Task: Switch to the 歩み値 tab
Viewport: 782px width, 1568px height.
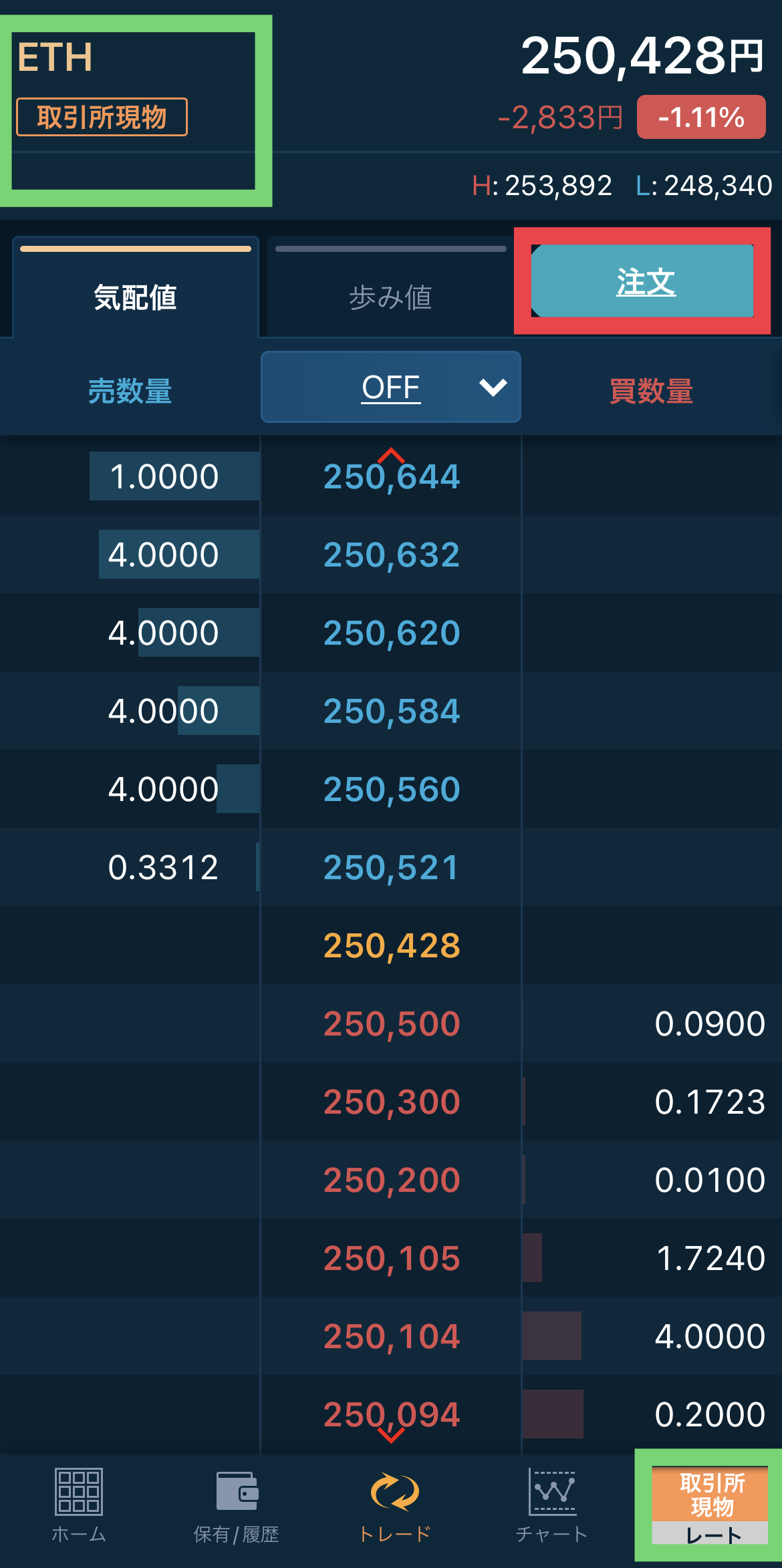Action: click(390, 287)
